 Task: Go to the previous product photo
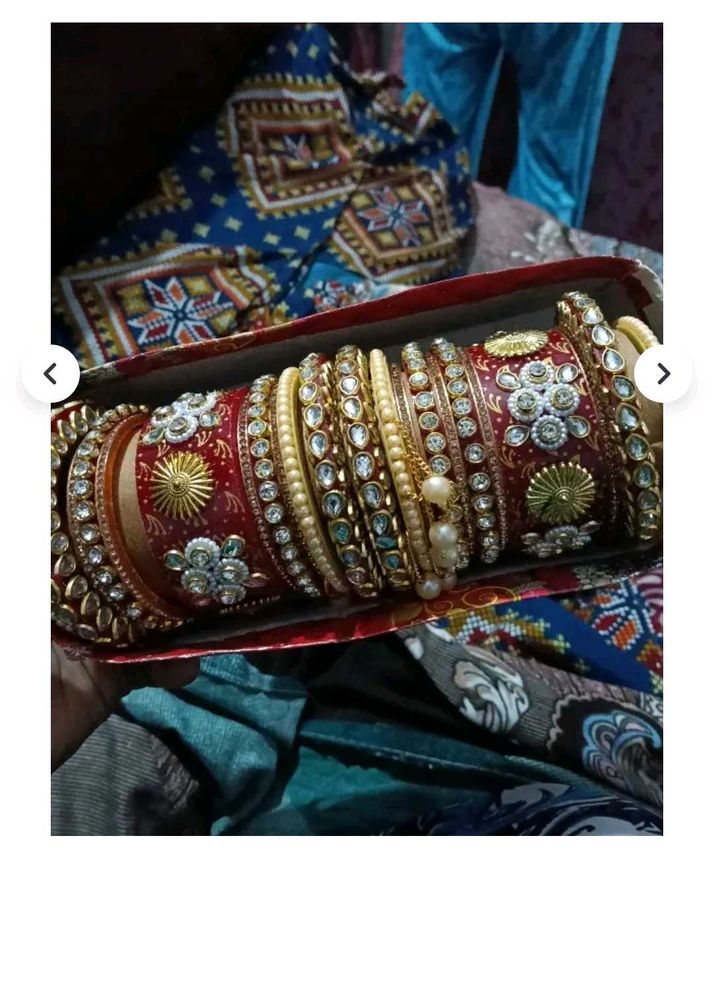(x=50, y=374)
